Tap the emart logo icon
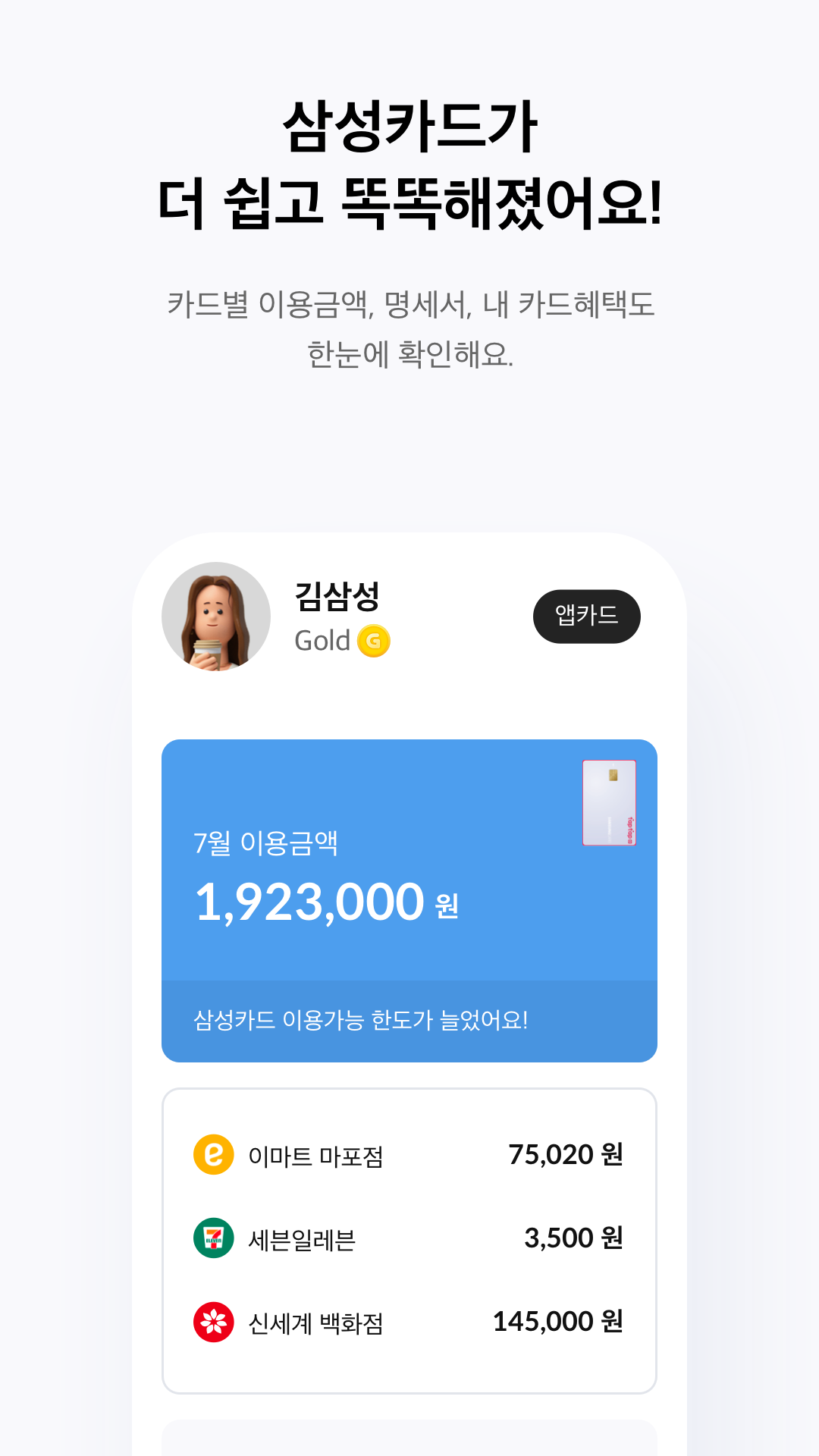The image size is (819, 1456). point(214,1154)
